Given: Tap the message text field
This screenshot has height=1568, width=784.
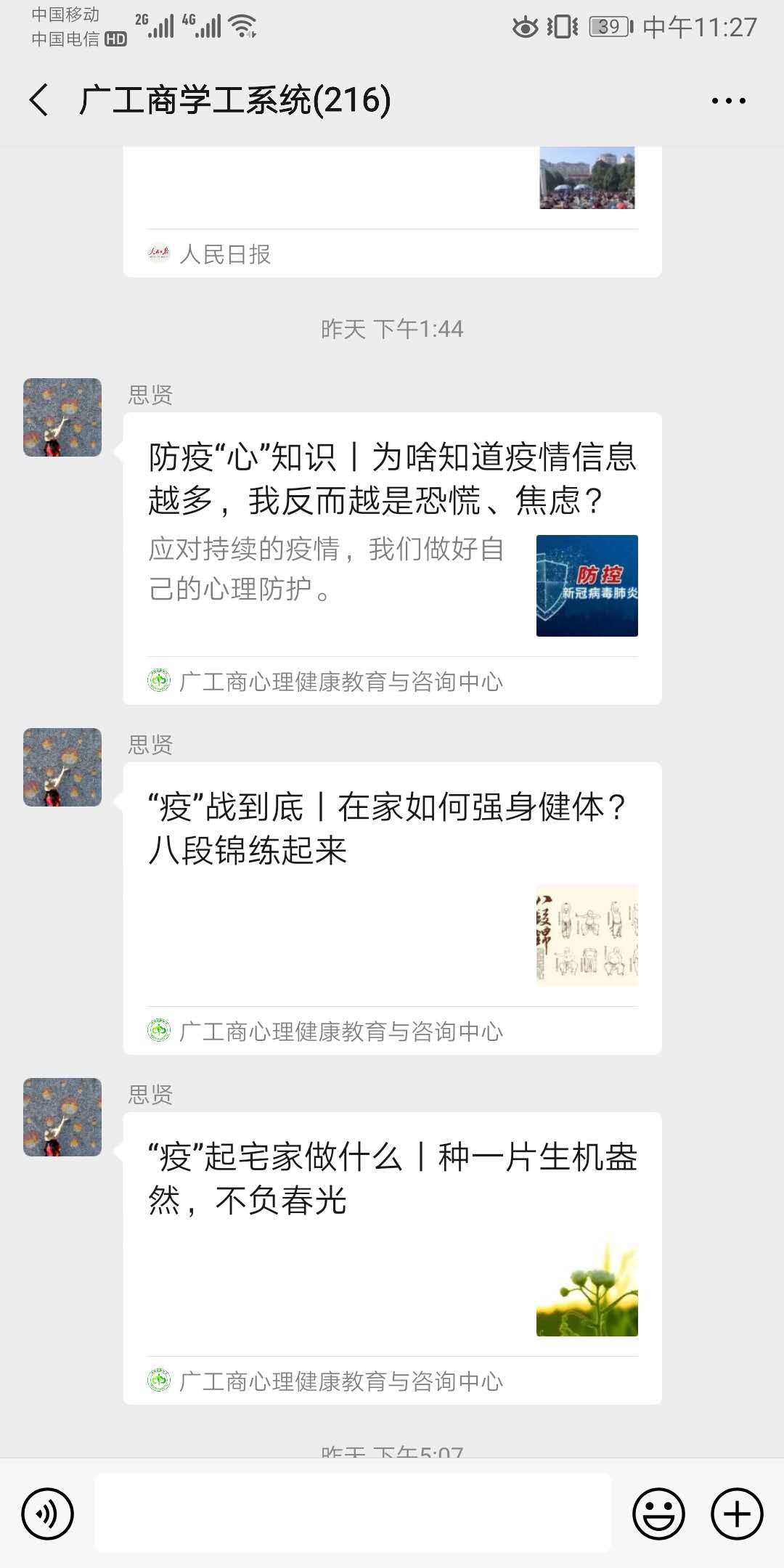Looking at the screenshot, I should pyautogui.click(x=353, y=1513).
